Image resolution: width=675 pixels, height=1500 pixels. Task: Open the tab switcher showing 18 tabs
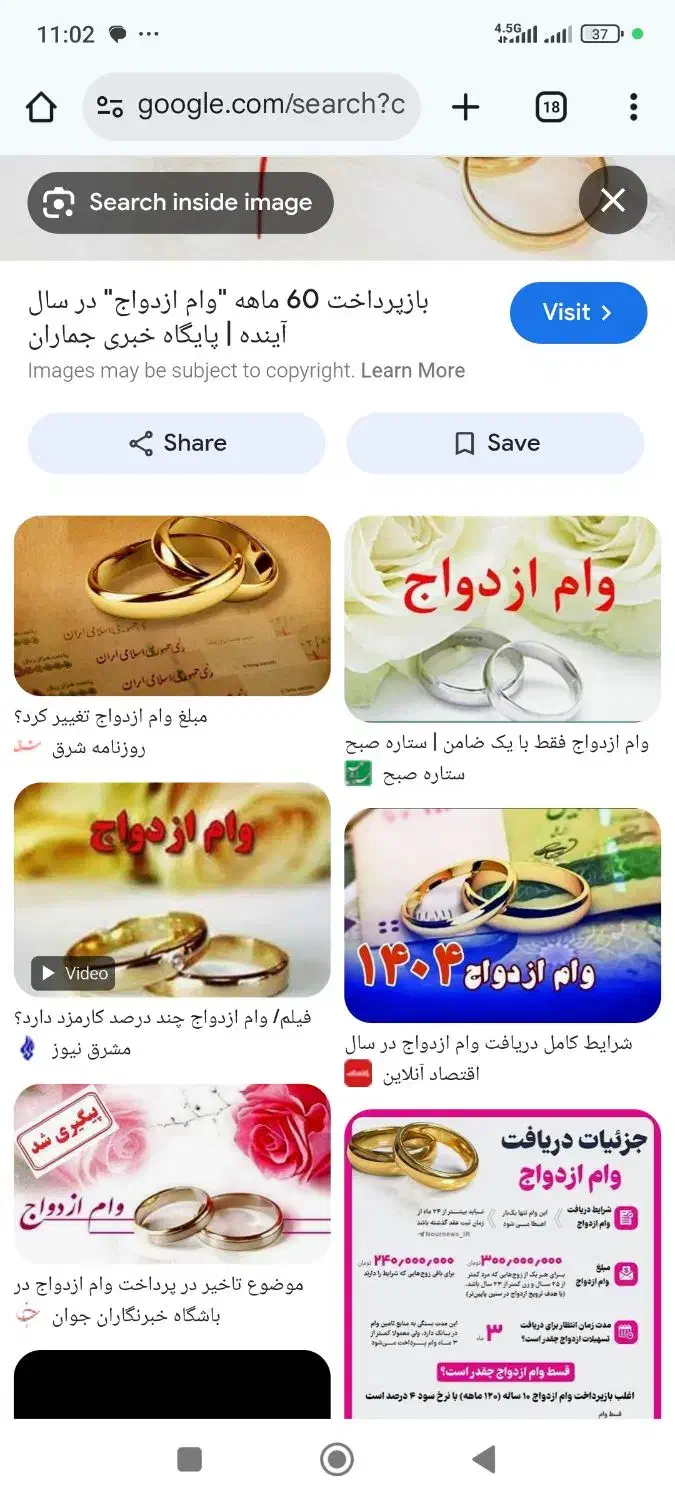(x=551, y=107)
